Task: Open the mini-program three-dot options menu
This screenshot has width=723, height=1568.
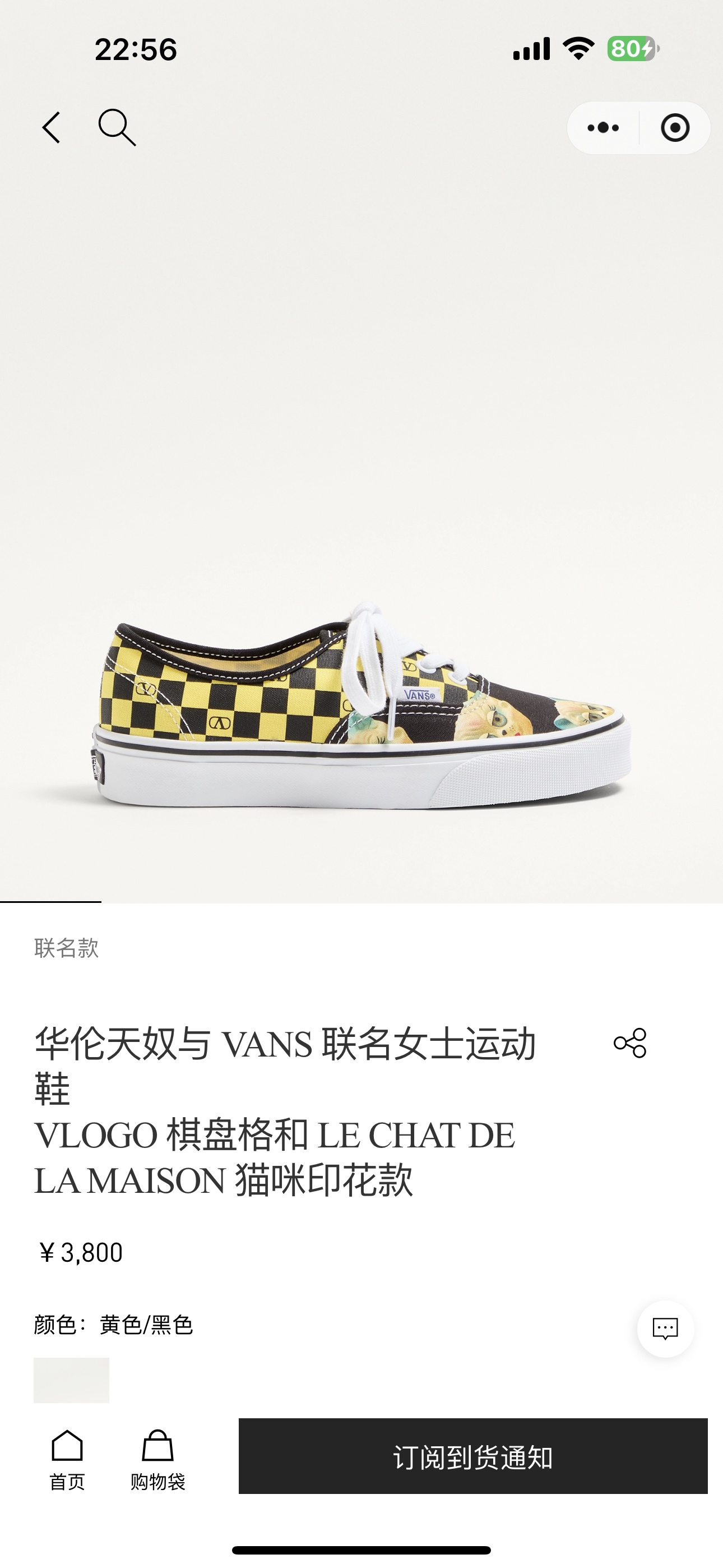Action: [x=602, y=127]
